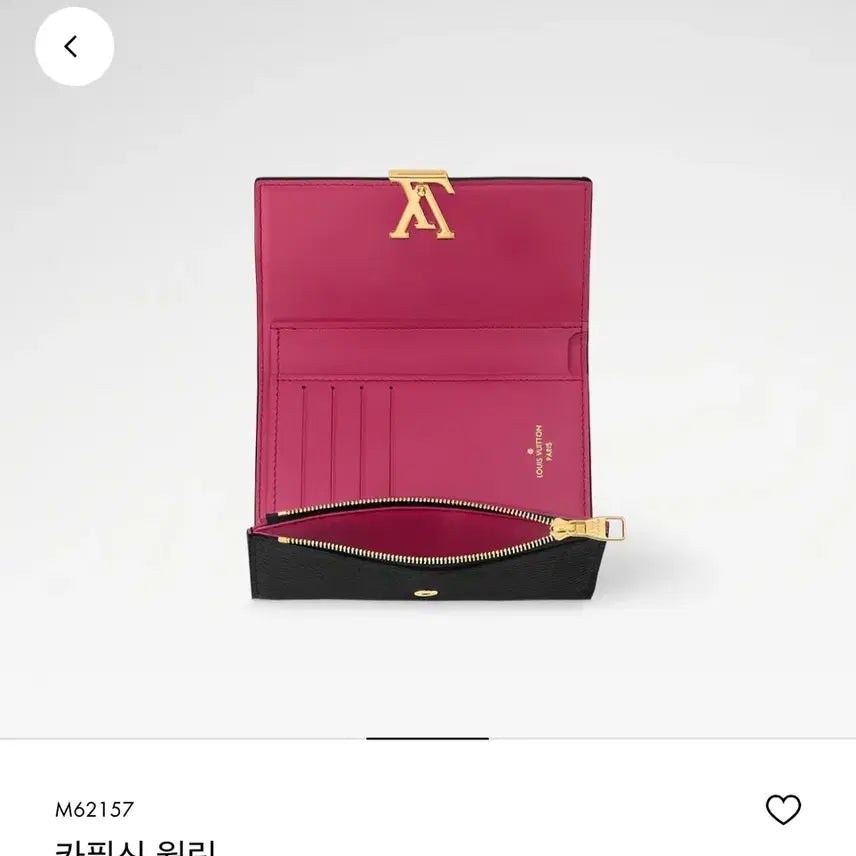Add wallet M62157 to wishlist with heart
856x856 pixels.
(782, 809)
